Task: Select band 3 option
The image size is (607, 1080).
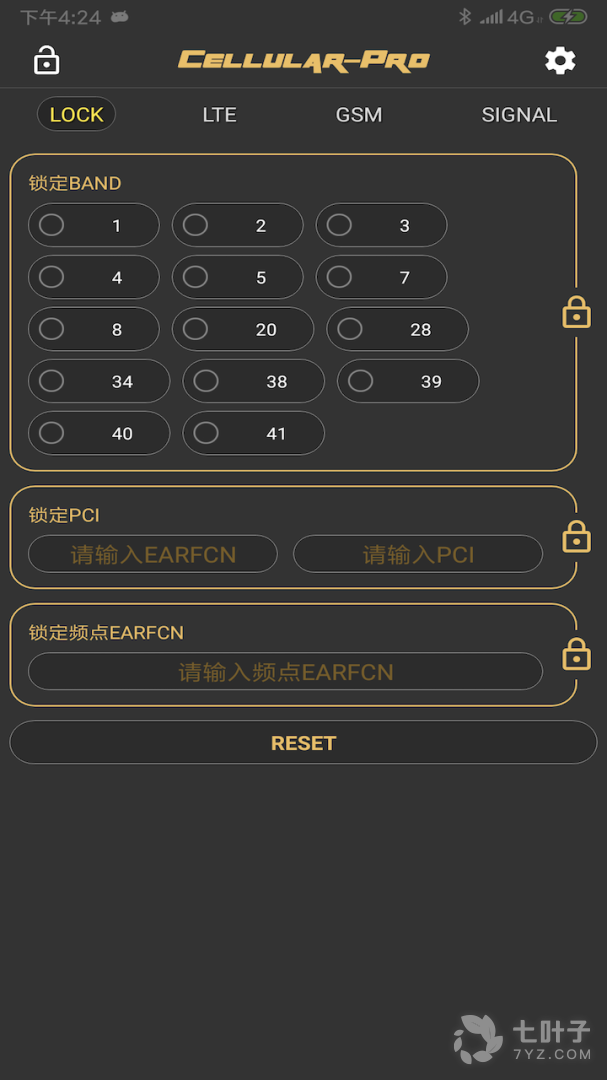Action: (340, 225)
